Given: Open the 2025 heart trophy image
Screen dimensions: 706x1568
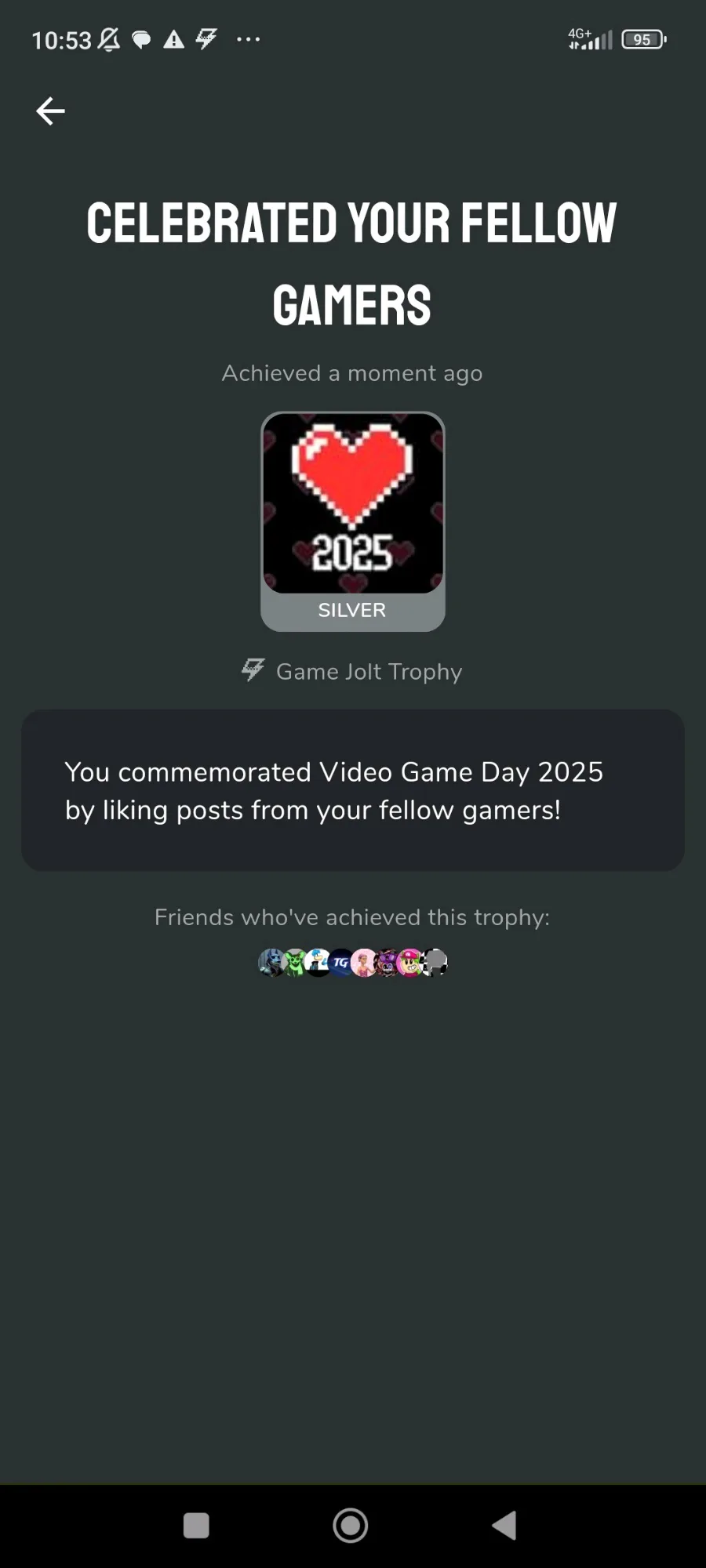Looking at the screenshot, I should (353, 503).
